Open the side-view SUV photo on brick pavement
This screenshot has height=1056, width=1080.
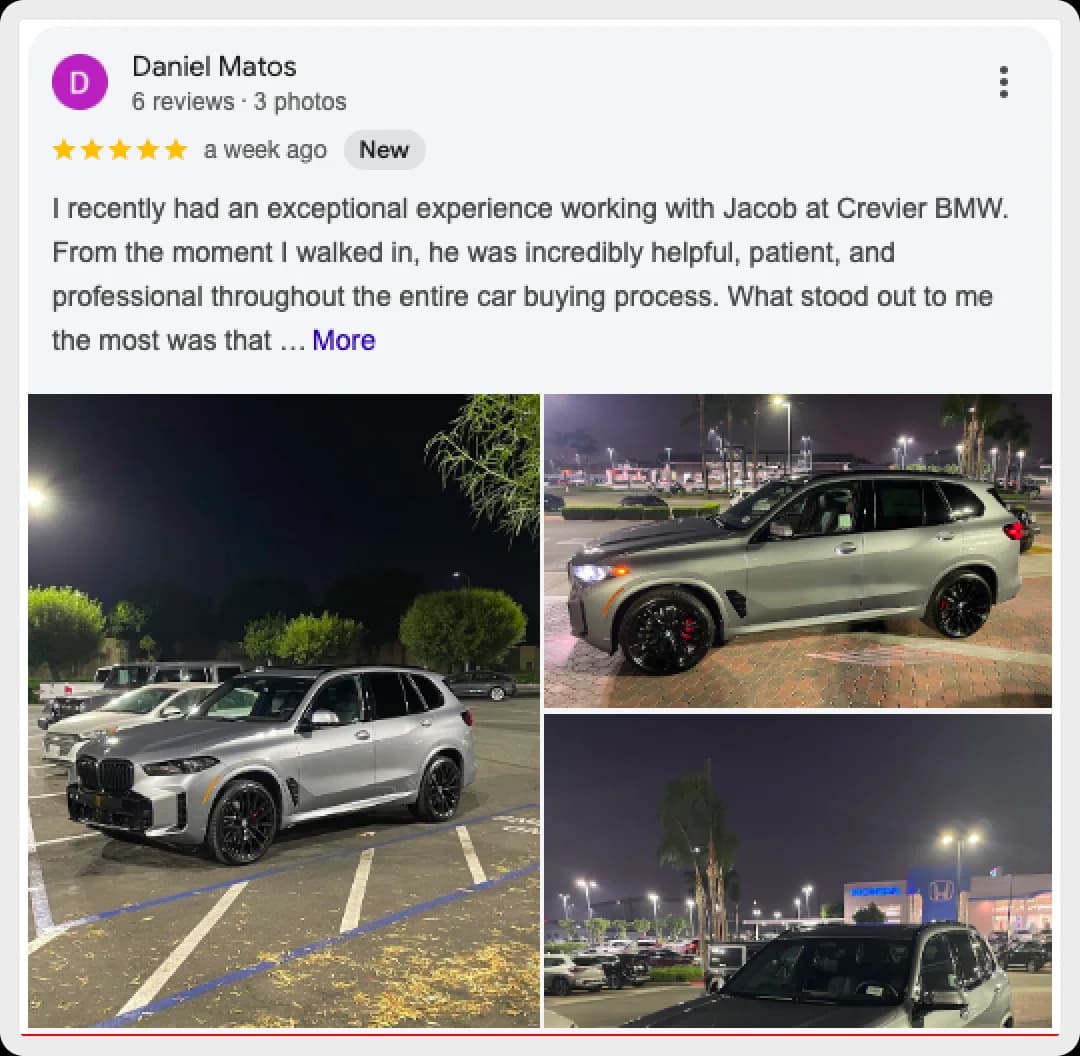click(798, 550)
